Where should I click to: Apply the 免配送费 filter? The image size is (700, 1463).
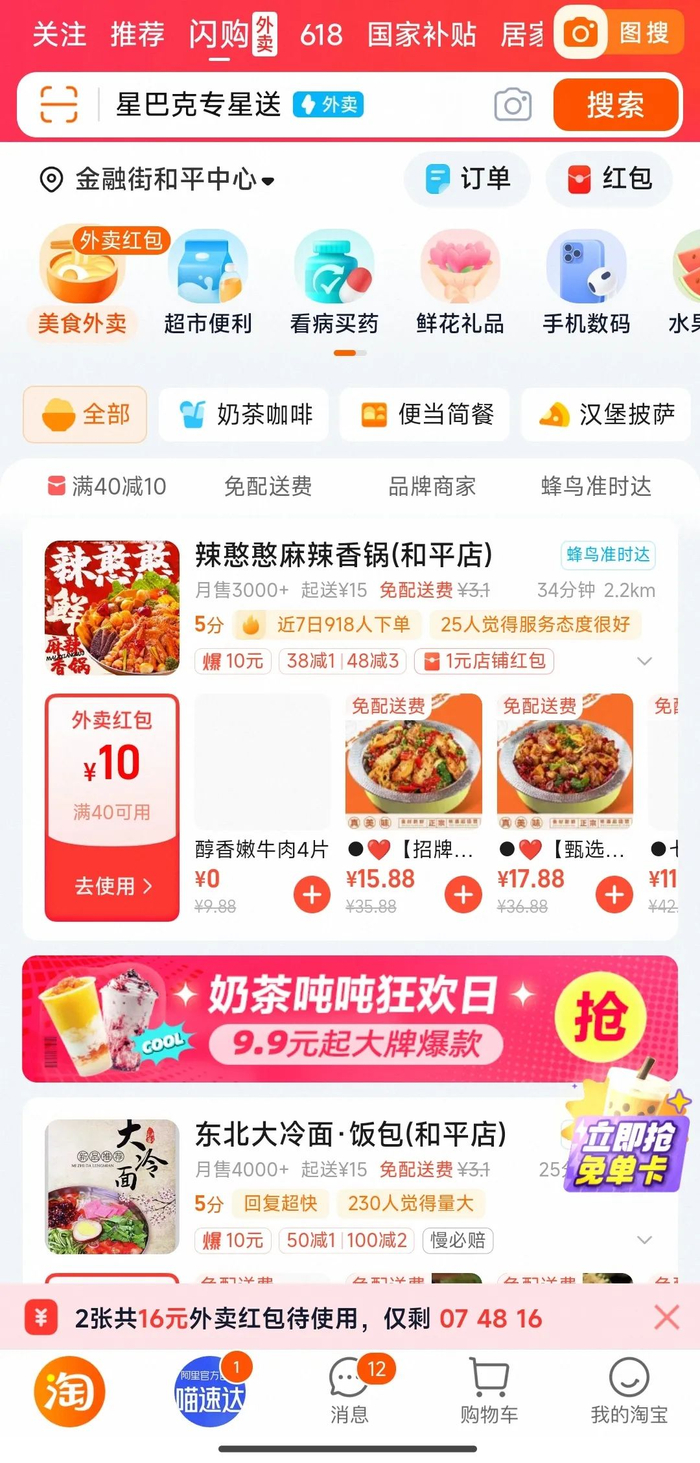(x=268, y=487)
